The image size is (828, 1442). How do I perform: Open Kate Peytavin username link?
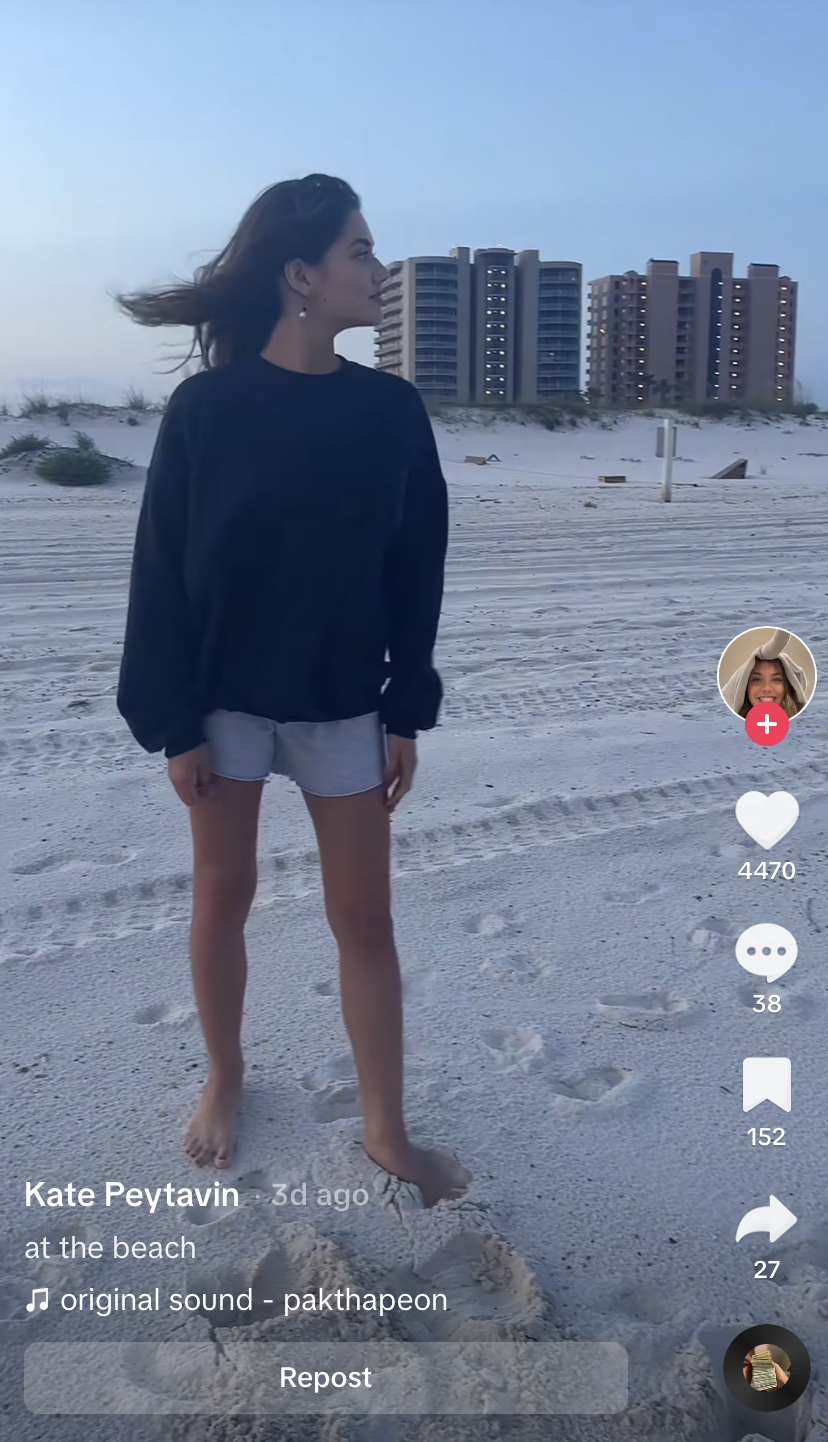coord(132,1194)
